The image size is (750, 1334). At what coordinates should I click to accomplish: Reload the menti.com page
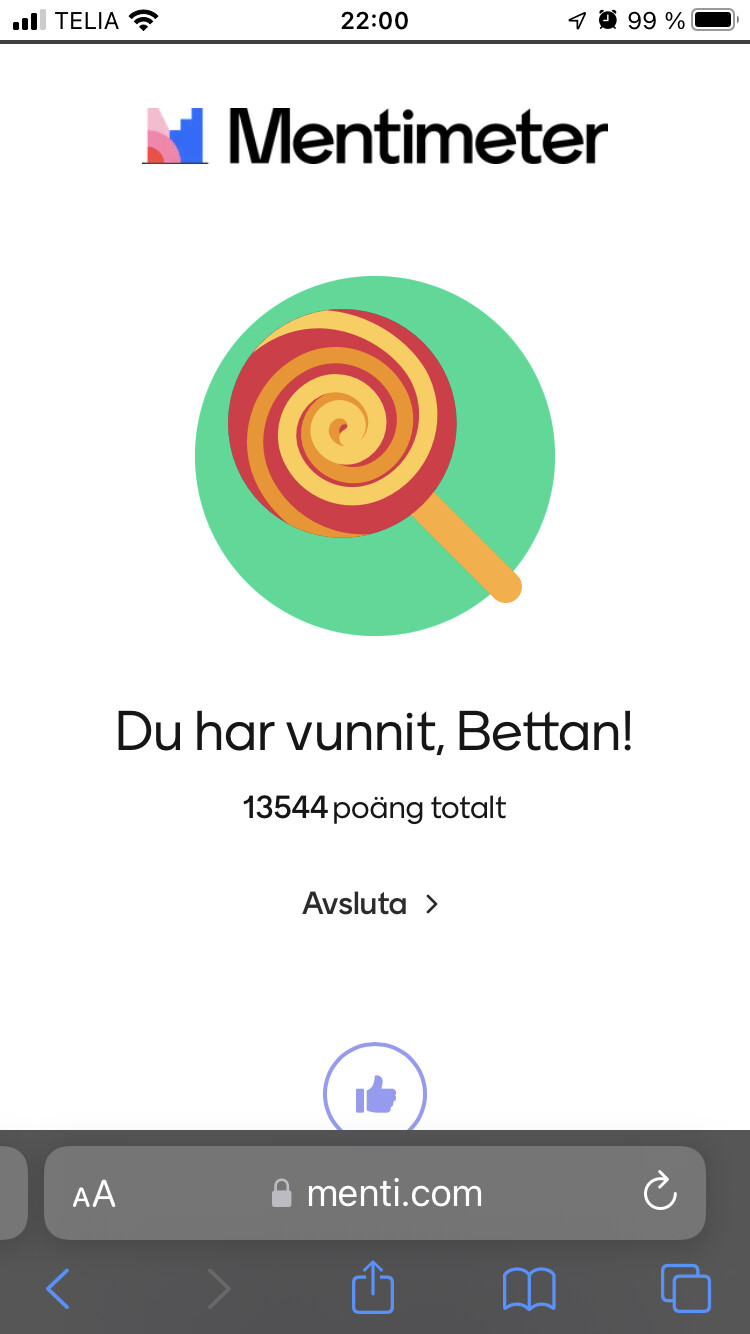(x=660, y=1192)
